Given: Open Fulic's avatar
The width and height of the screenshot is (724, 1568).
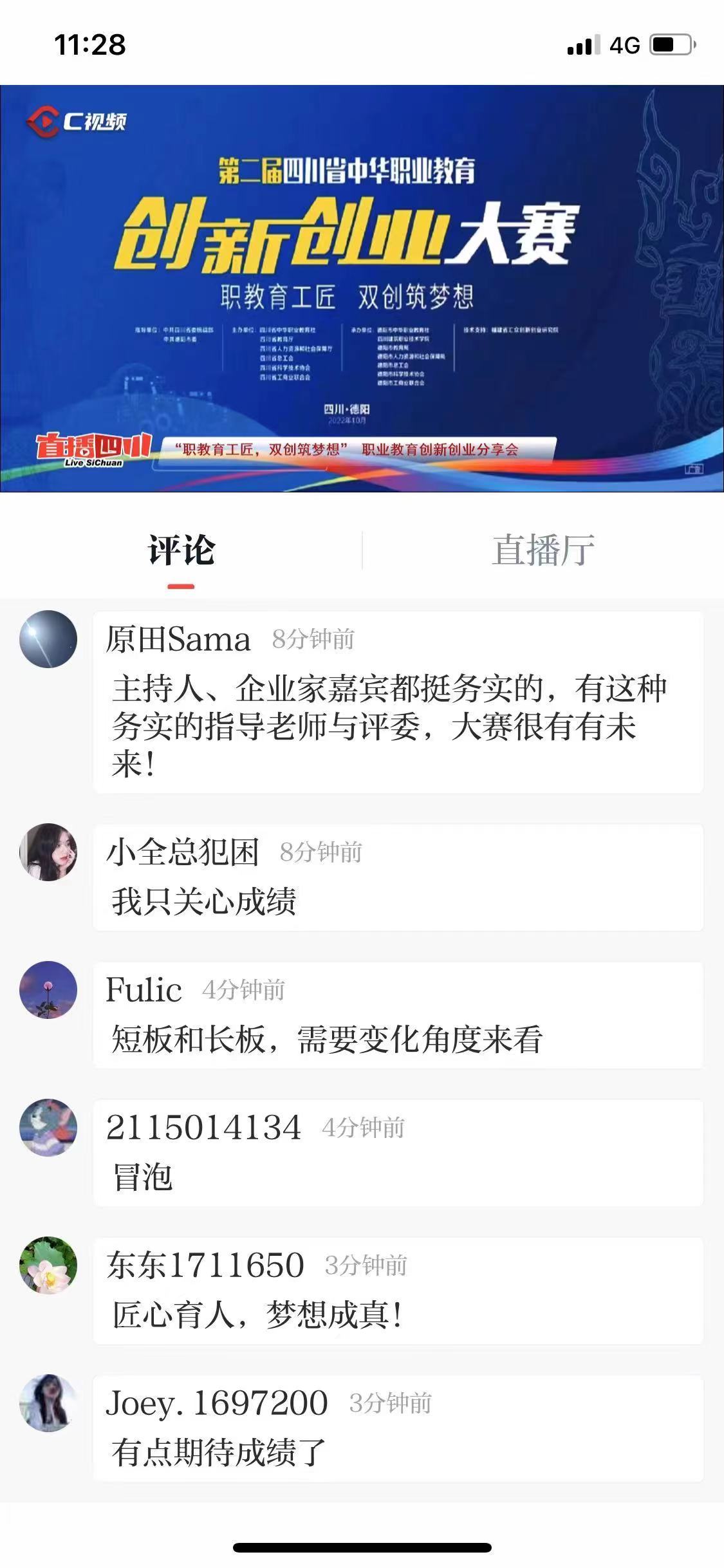Looking at the screenshot, I should (48, 989).
